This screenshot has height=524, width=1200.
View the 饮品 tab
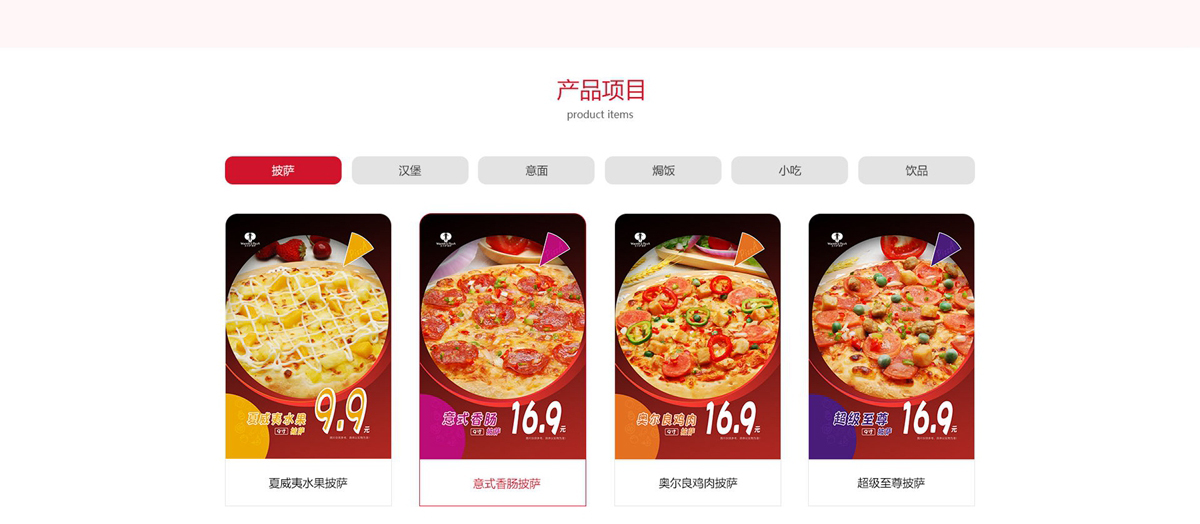[x=916, y=170]
